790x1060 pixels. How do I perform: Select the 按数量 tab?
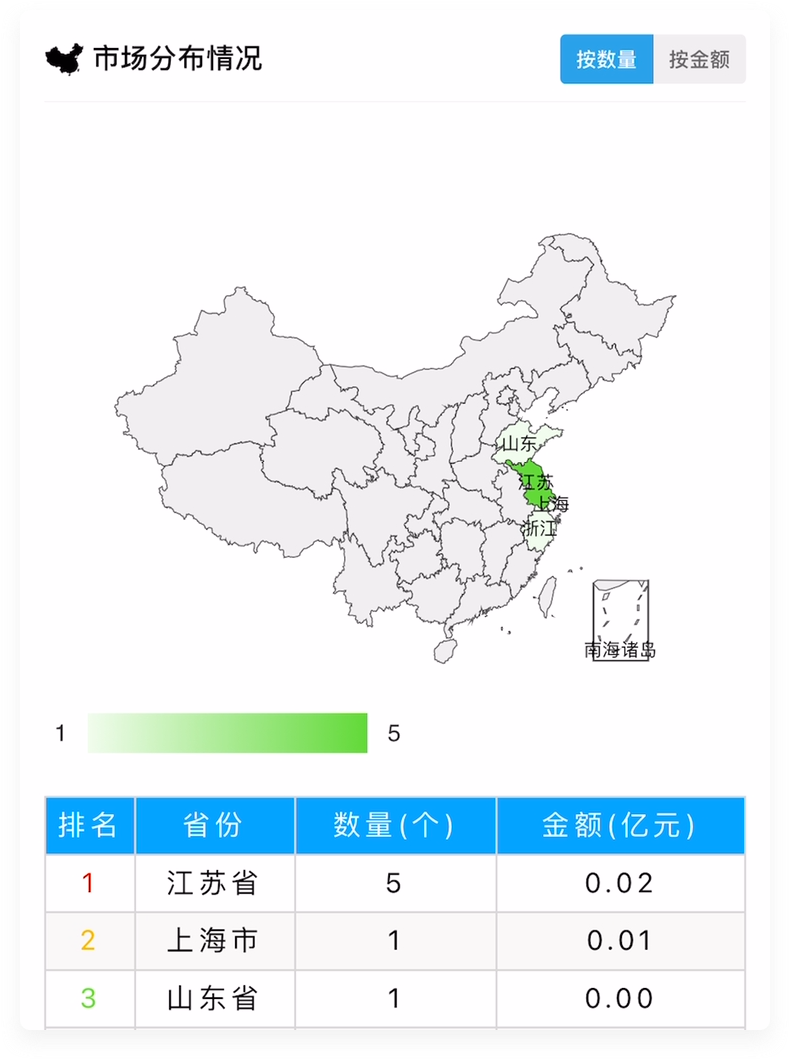607,59
